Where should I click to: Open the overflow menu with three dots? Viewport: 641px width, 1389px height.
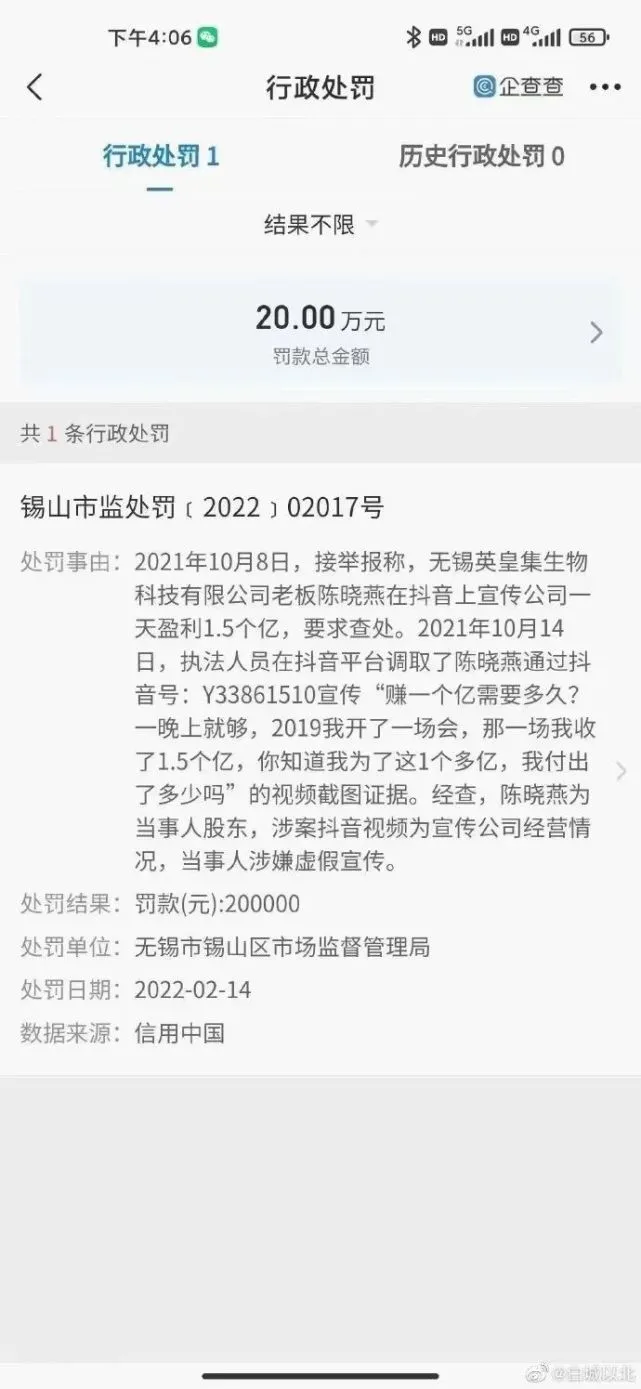tap(604, 88)
